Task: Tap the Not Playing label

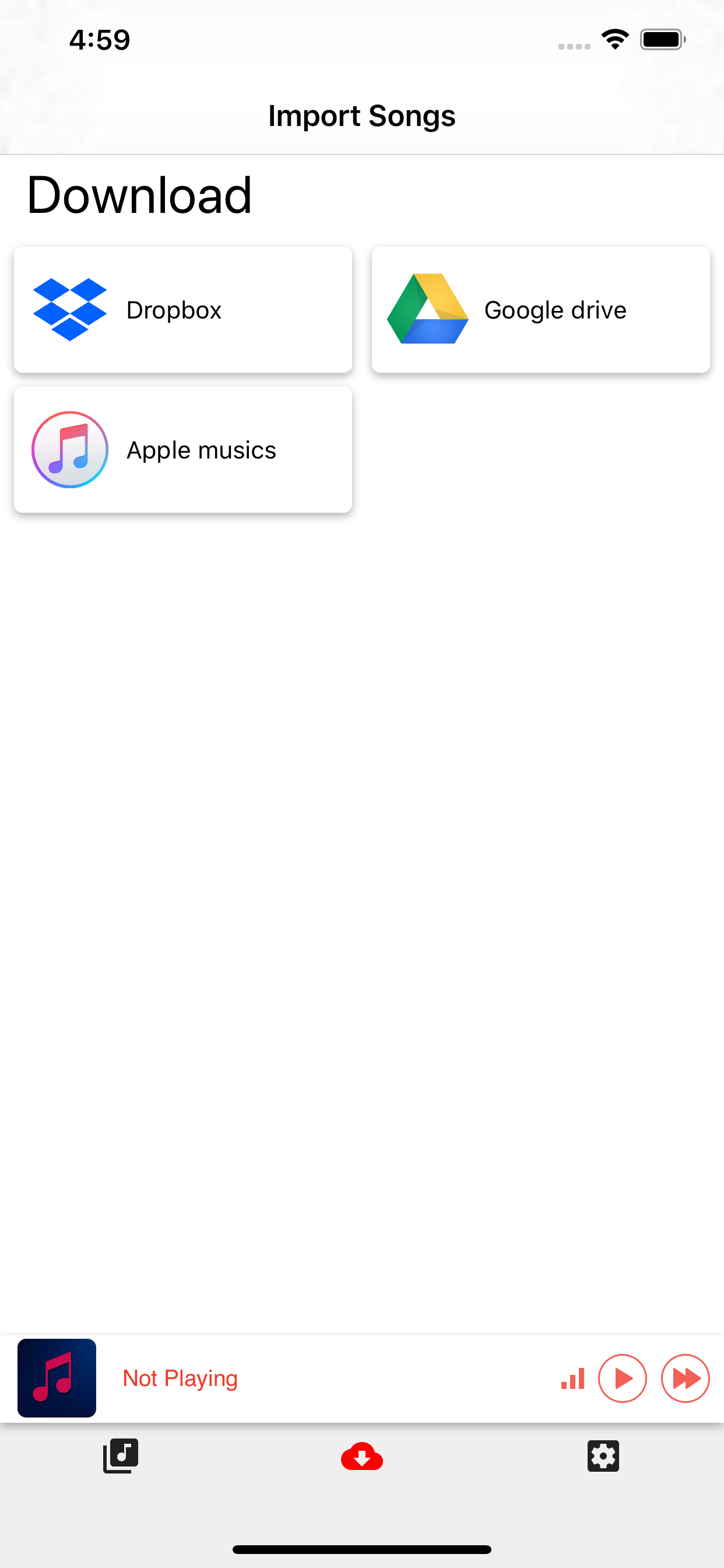Action: (x=180, y=1380)
